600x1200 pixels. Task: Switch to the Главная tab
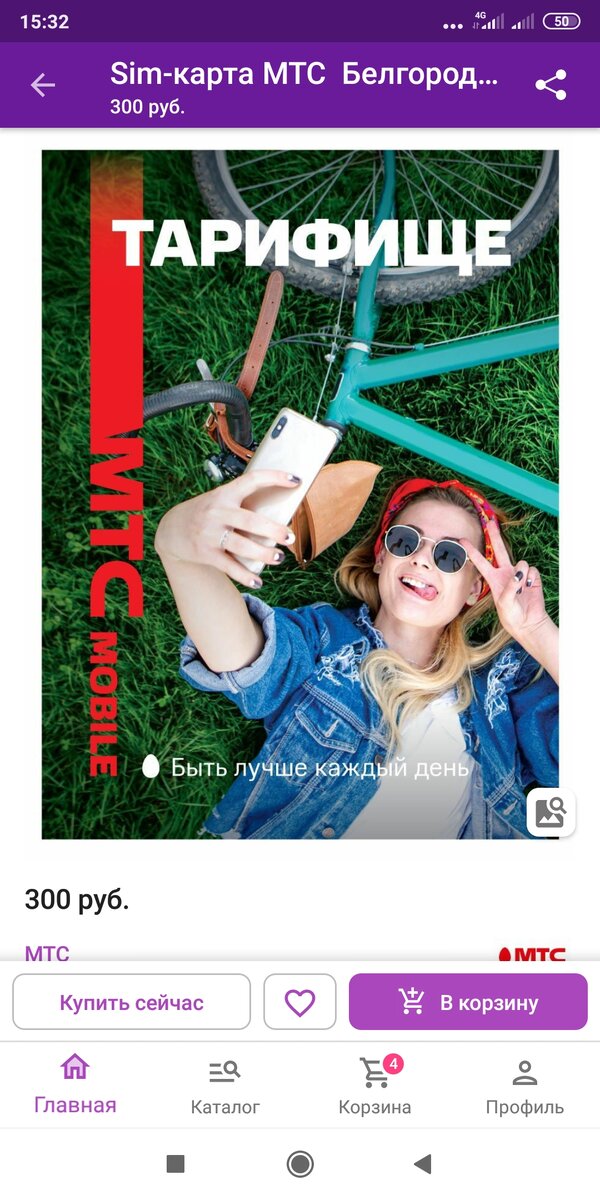coord(75,1085)
